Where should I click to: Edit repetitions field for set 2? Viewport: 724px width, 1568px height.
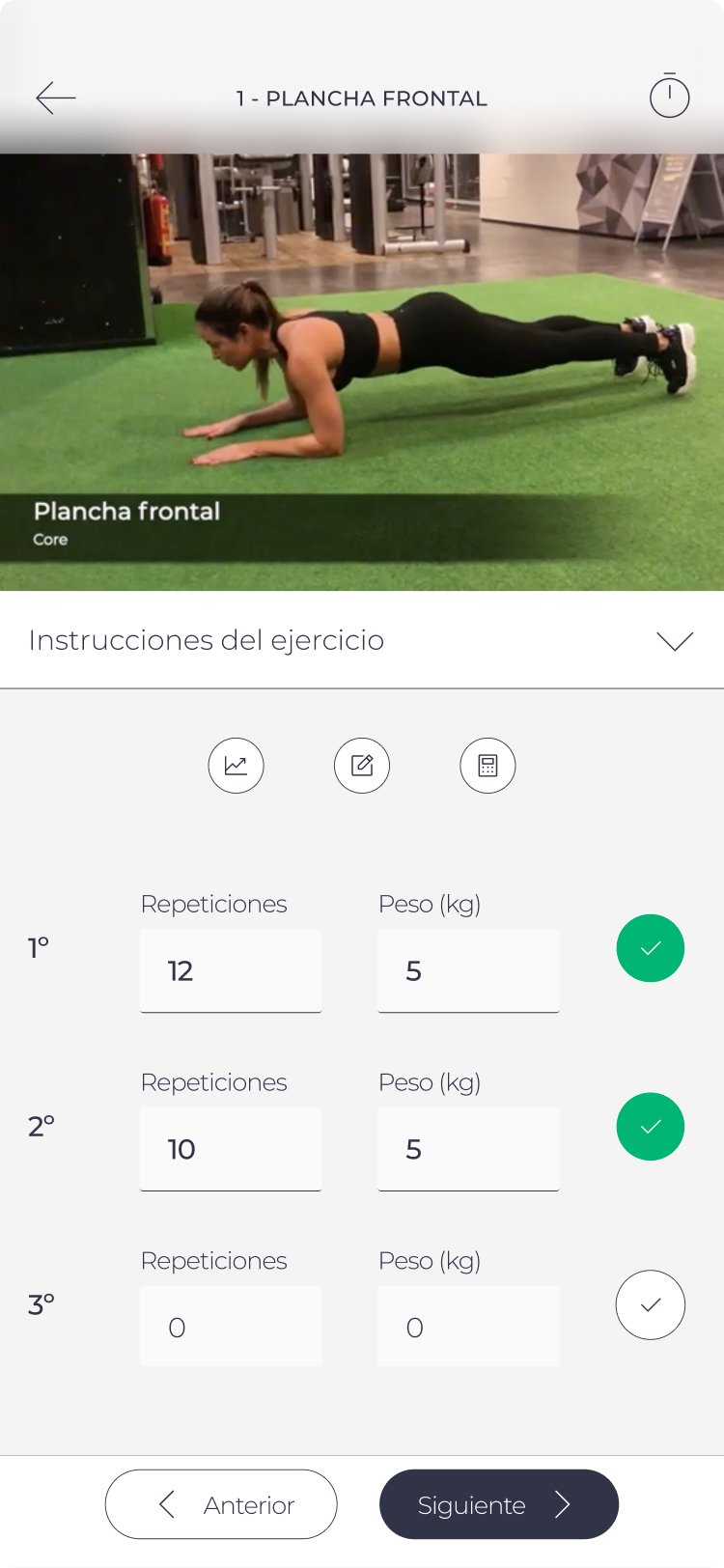[x=231, y=1149]
